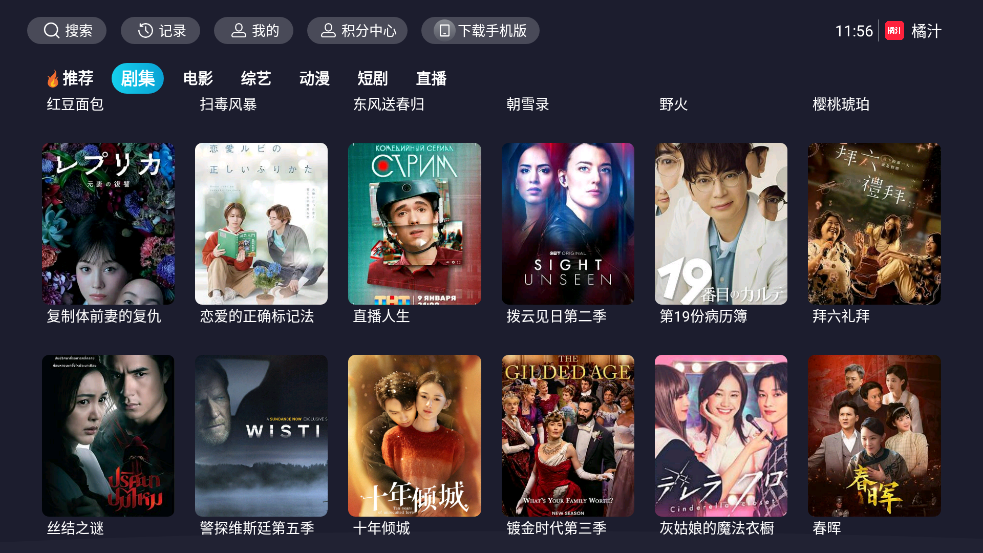Switch to the 推荐 tab
The height and width of the screenshot is (553, 983).
click(70, 78)
